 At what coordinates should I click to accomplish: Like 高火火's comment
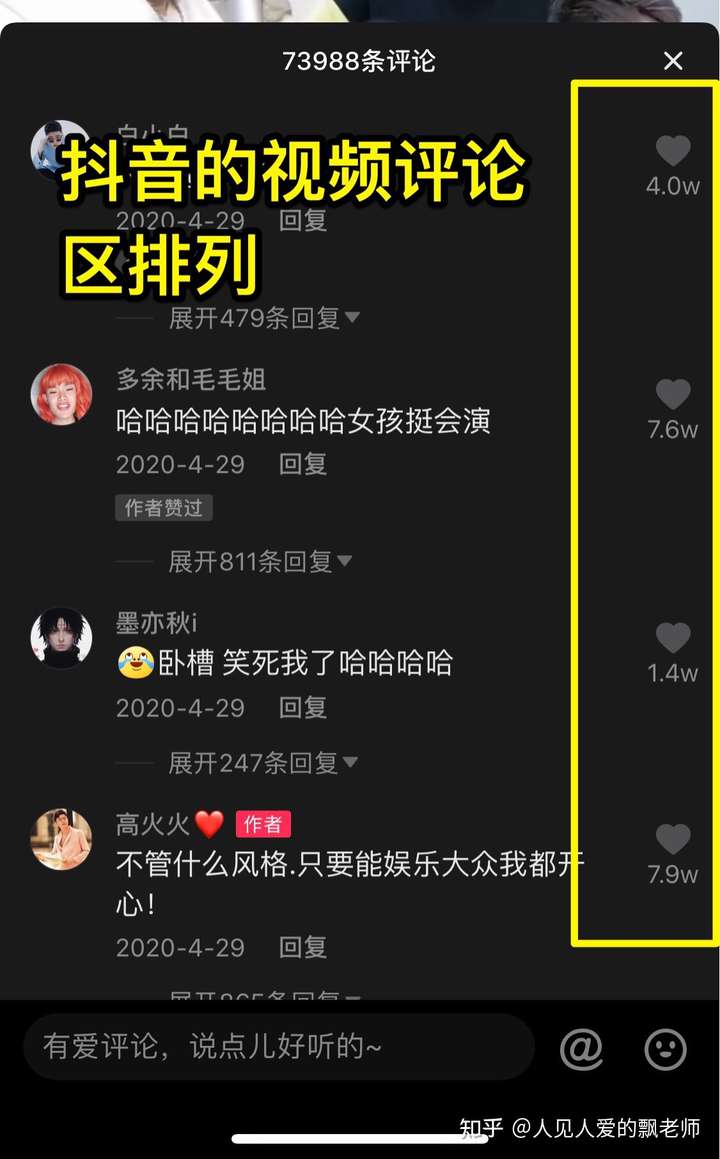point(673,839)
